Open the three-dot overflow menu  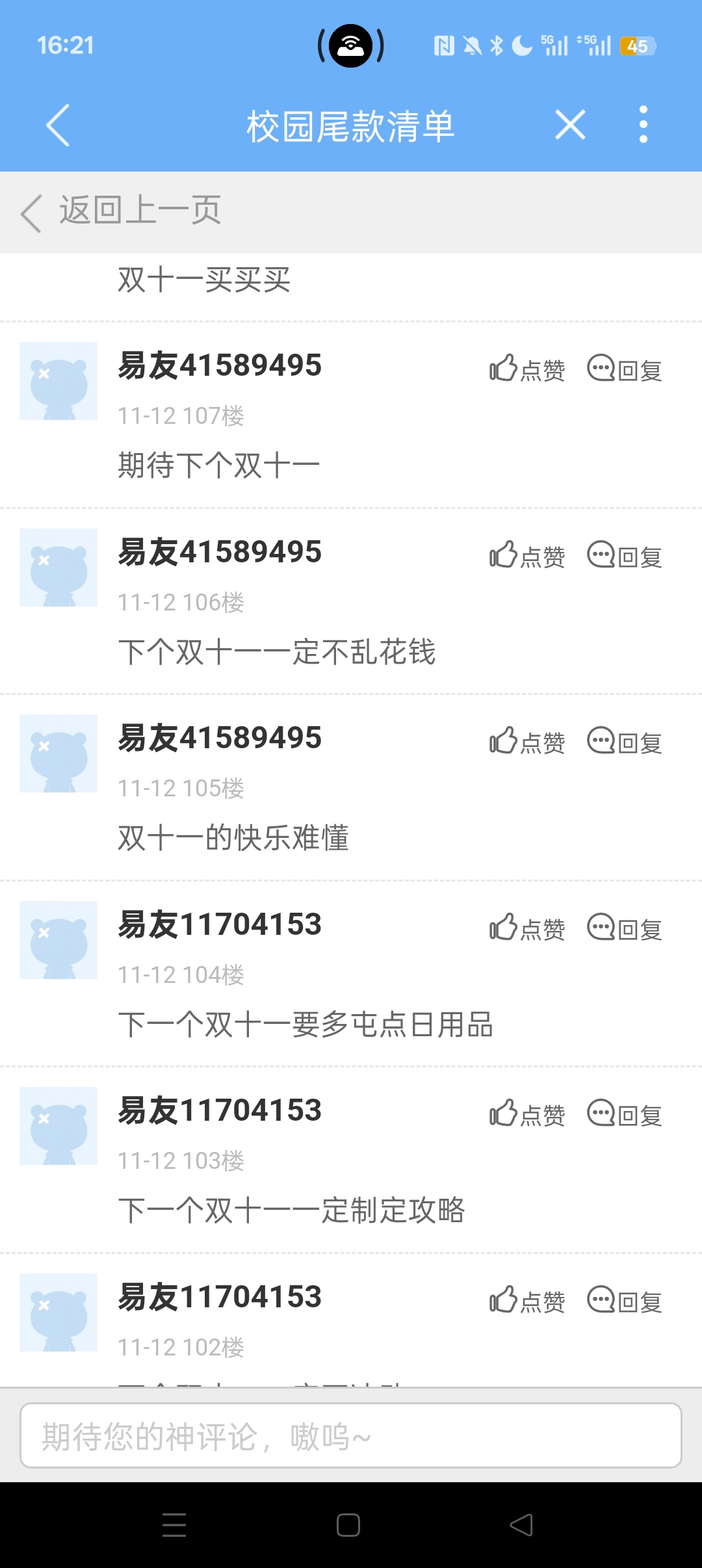pos(643,125)
